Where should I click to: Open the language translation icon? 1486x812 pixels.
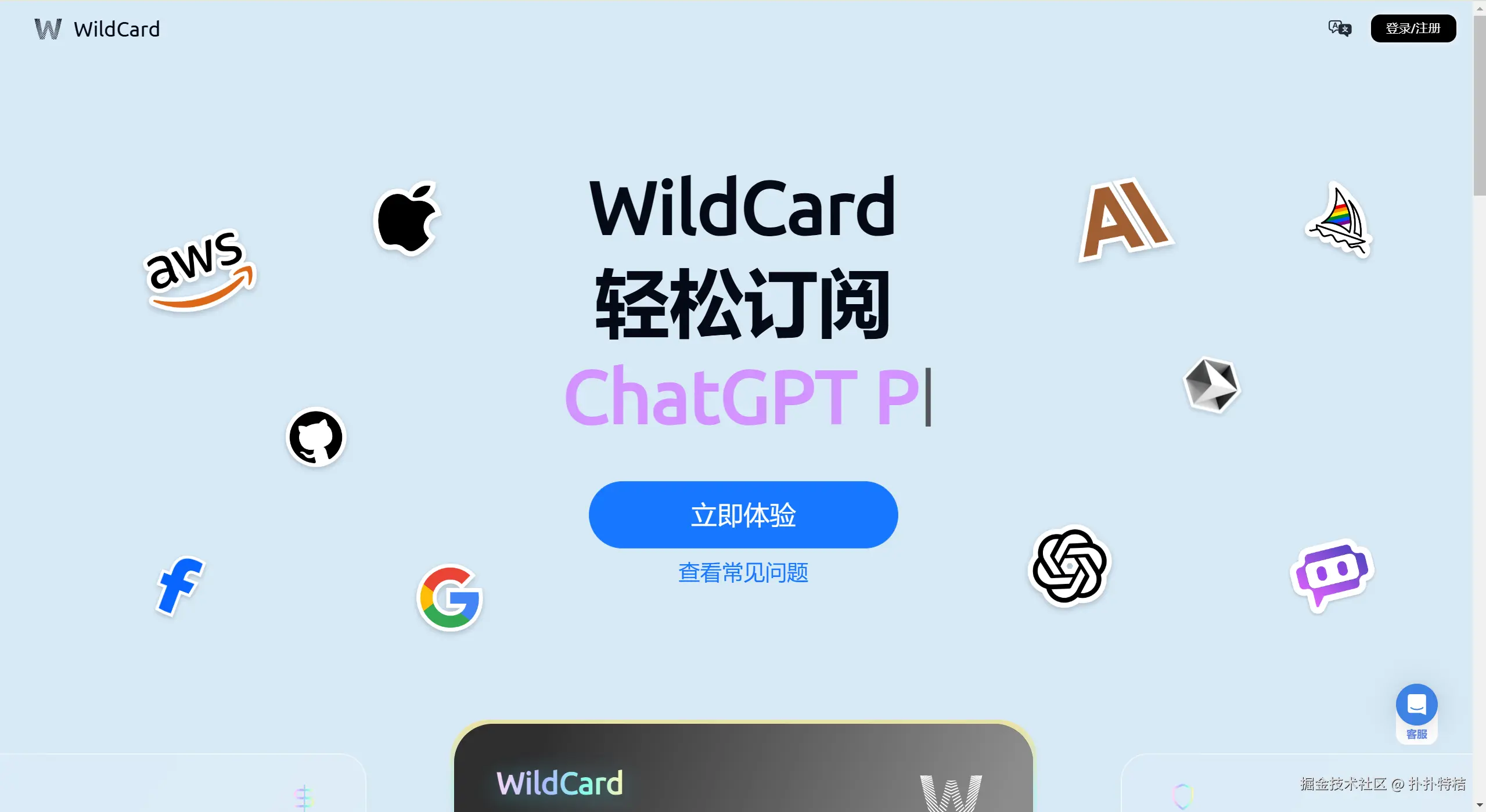(x=1339, y=28)
